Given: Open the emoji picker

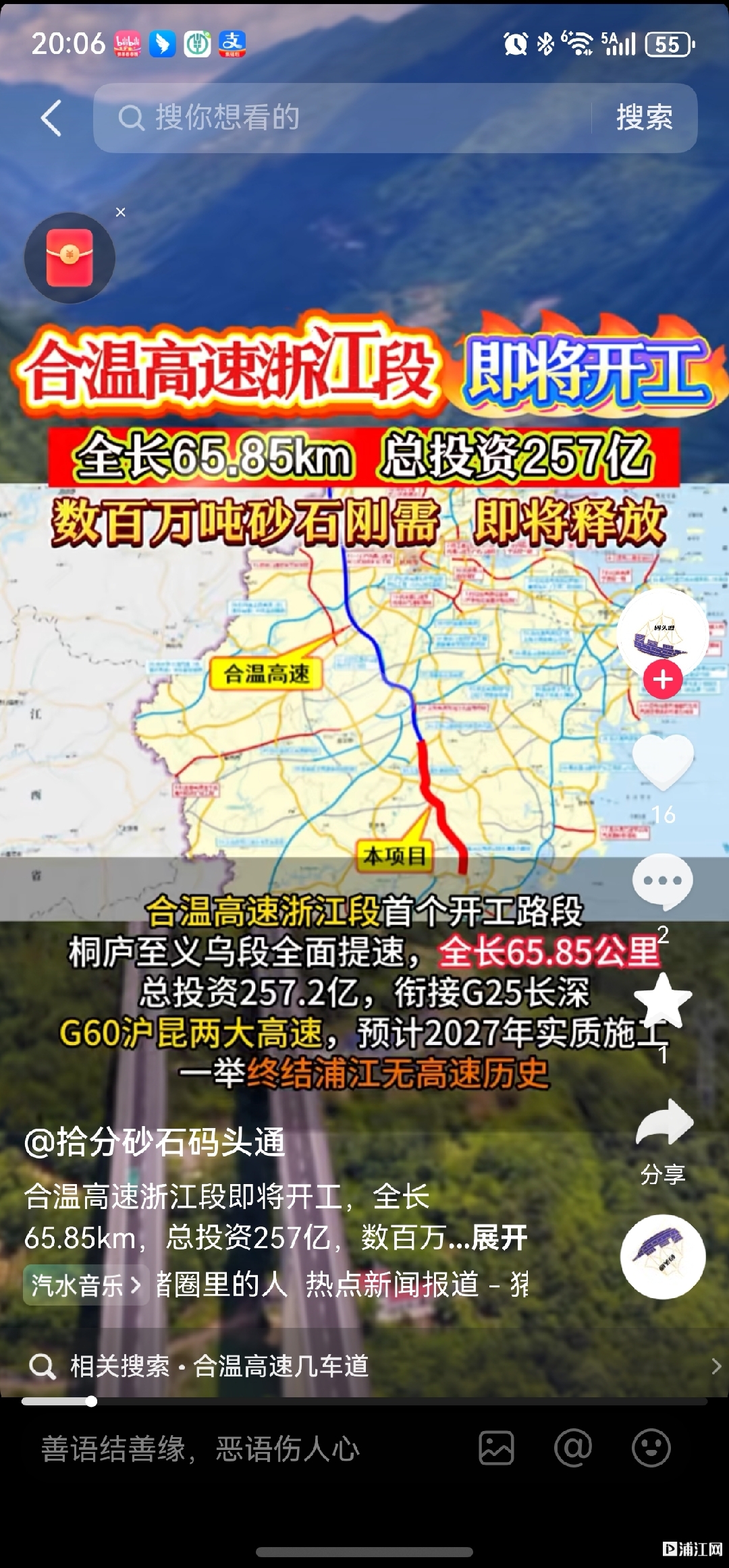Looking at the screenshot, I should [651, 1448].
